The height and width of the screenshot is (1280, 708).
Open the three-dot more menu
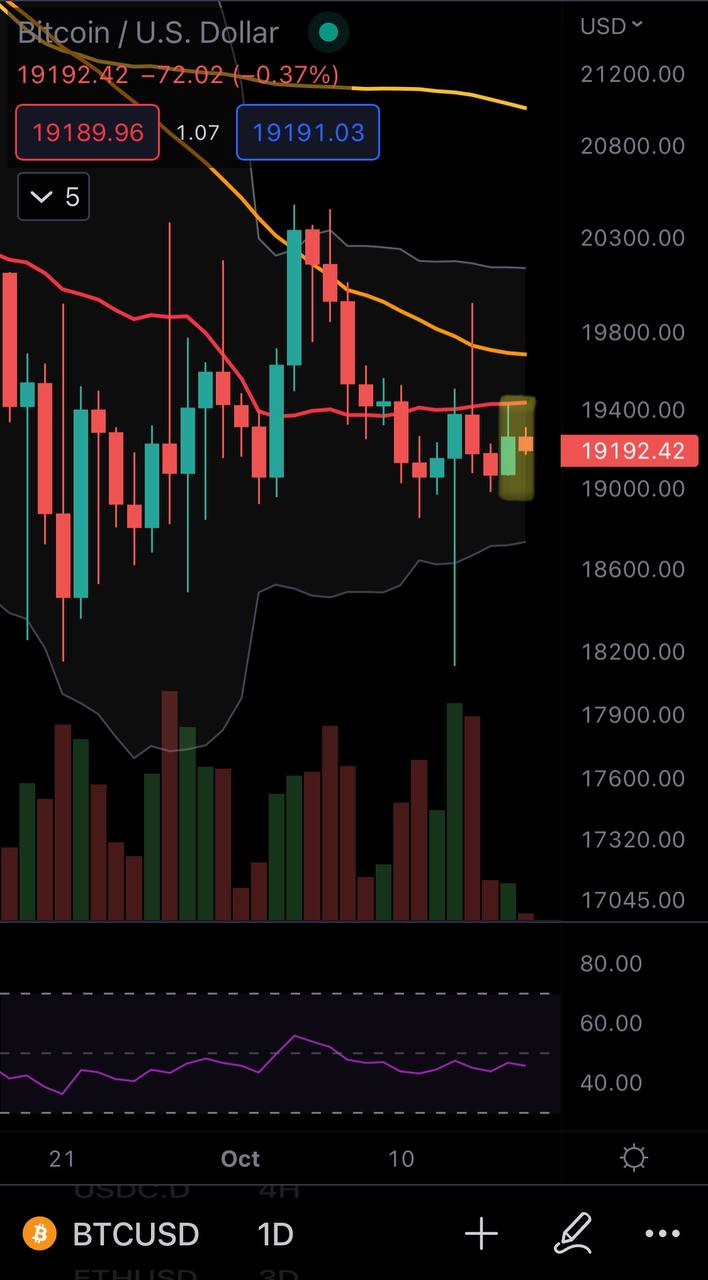click(662, 1234)
